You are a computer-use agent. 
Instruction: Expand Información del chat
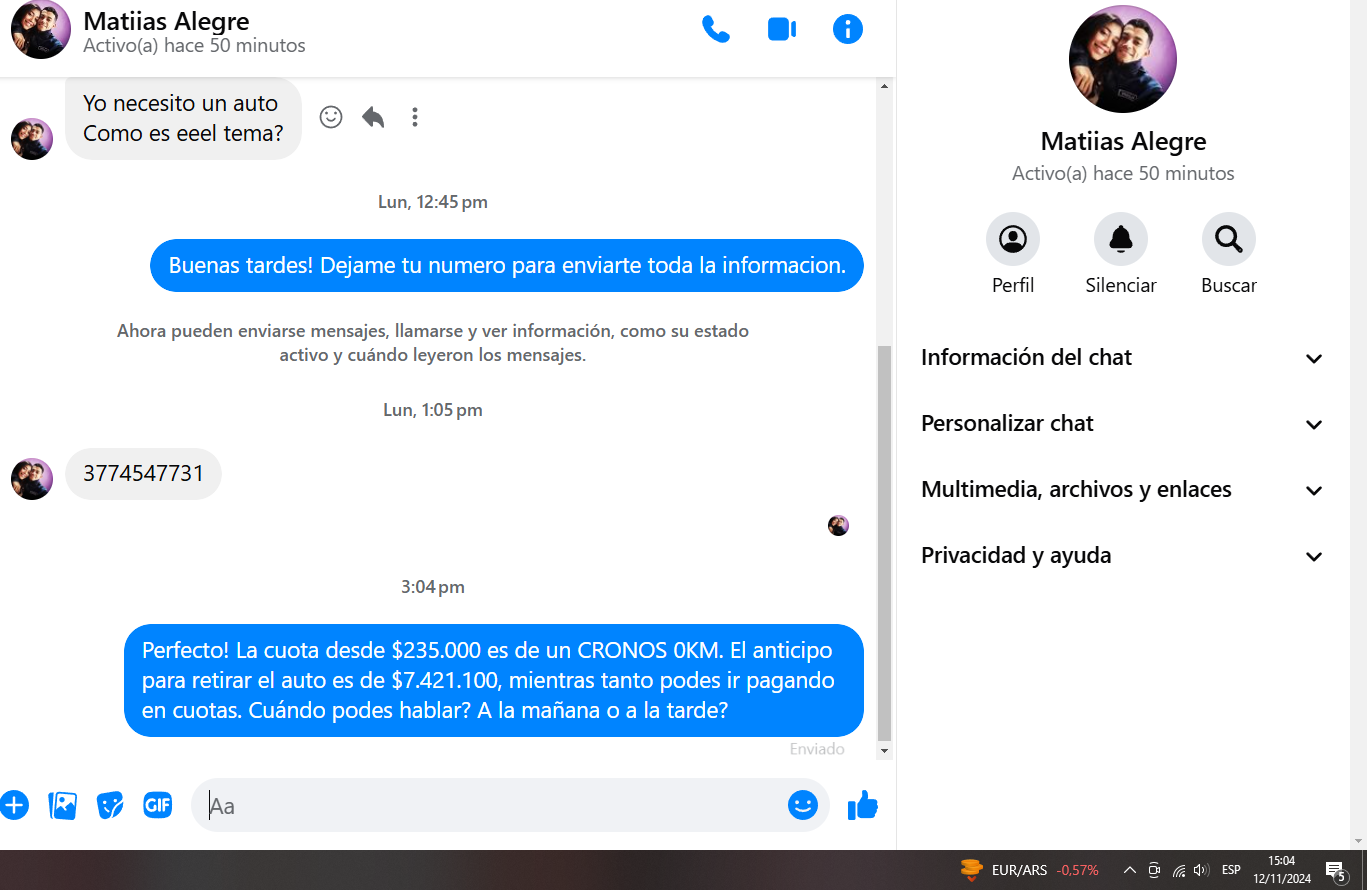pyautogui.click(x=1122, y=358)
